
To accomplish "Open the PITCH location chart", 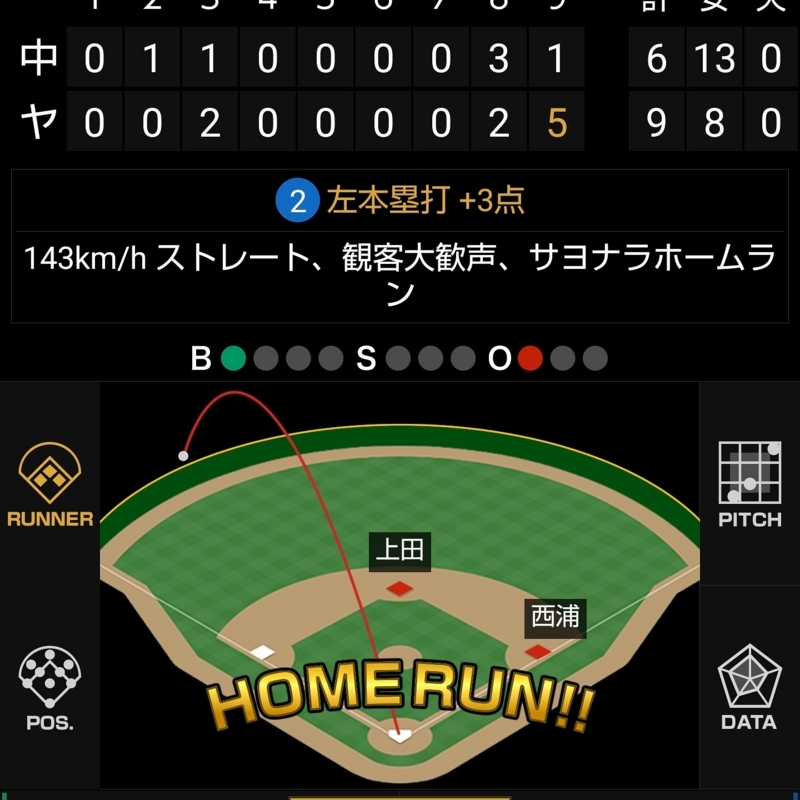I will coord(749,485).
